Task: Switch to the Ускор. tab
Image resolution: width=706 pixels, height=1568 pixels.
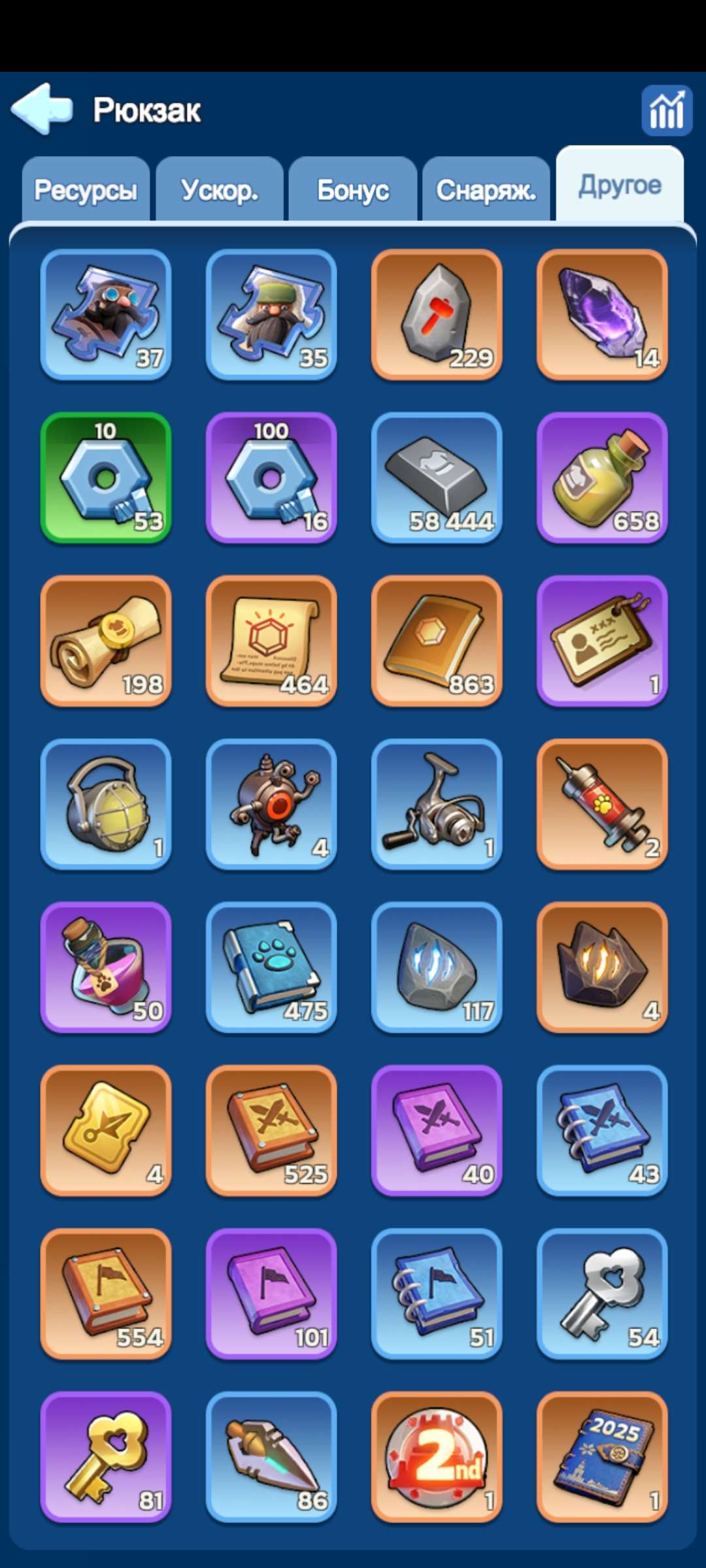Action: pyautogui.click(x=220, y=190)
